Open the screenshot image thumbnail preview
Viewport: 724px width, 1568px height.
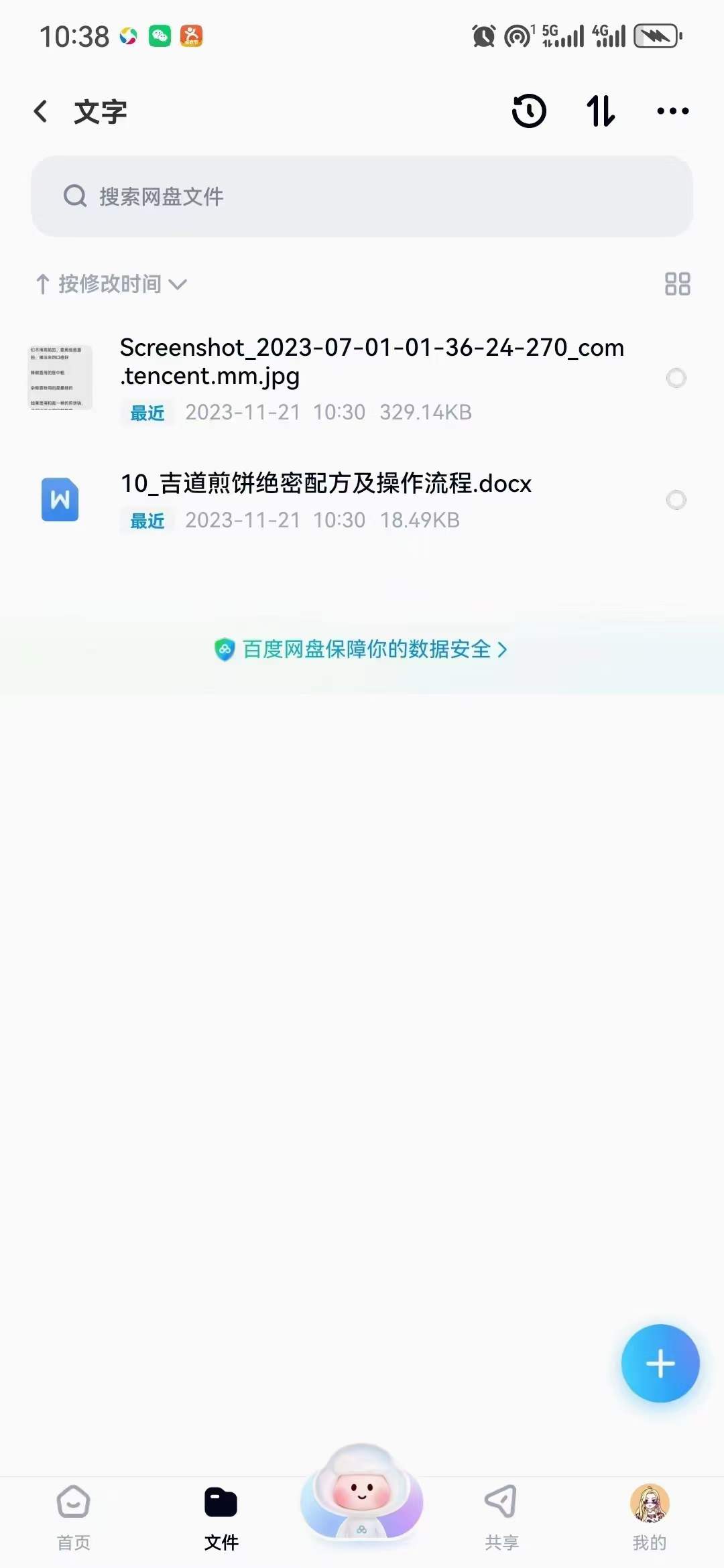60,378
